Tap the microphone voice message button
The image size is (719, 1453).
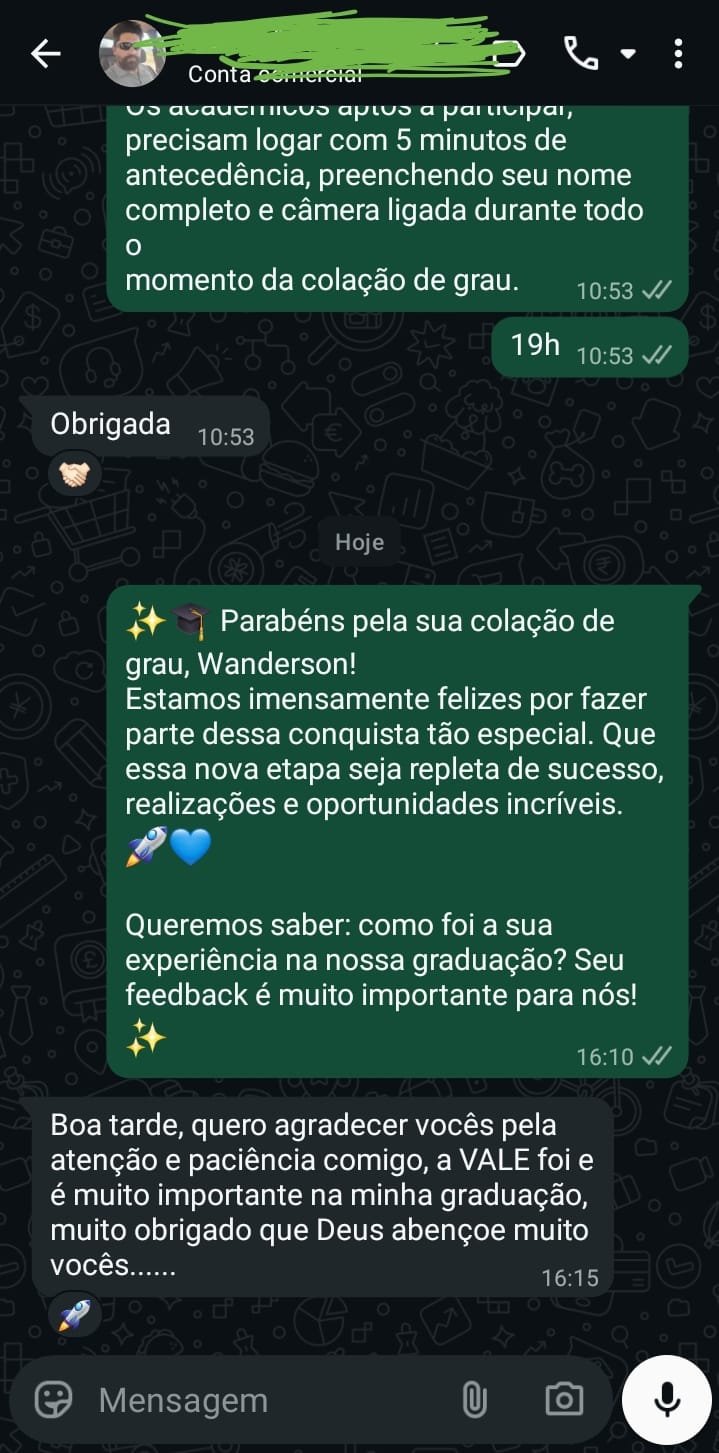point(666,1400)
